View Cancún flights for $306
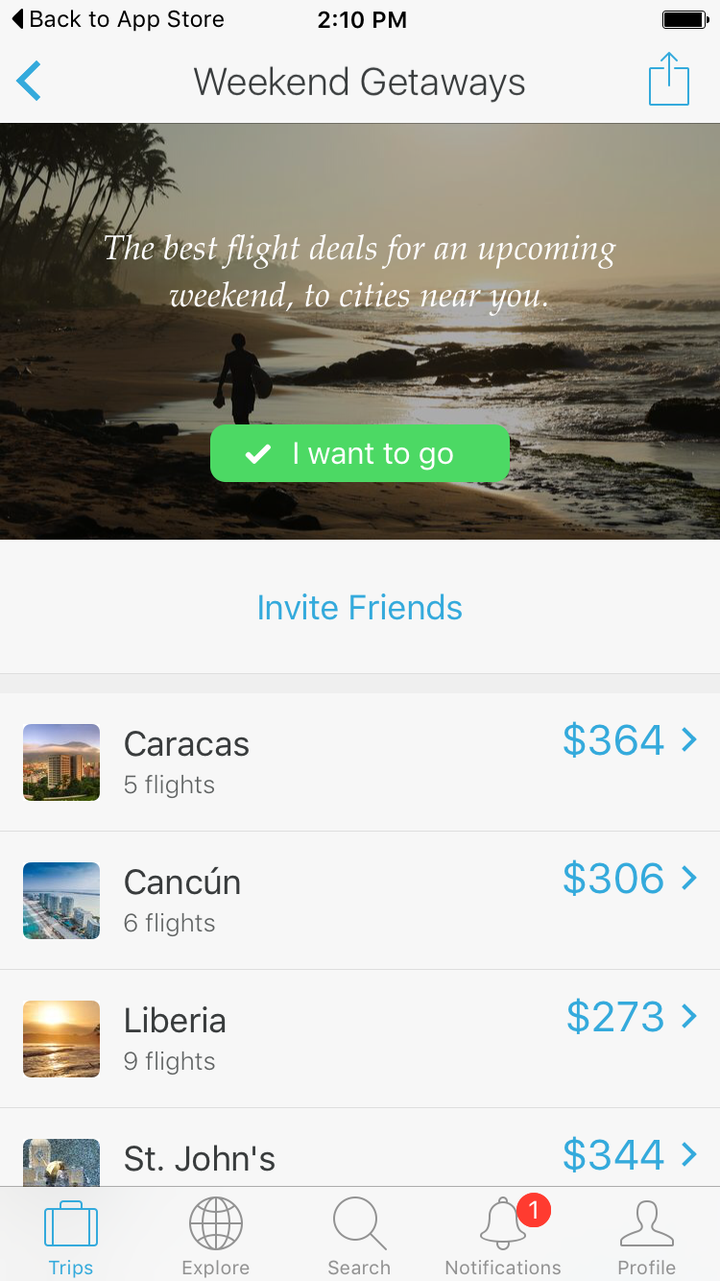Viewport: 720px width, 1281px height. 360,900
